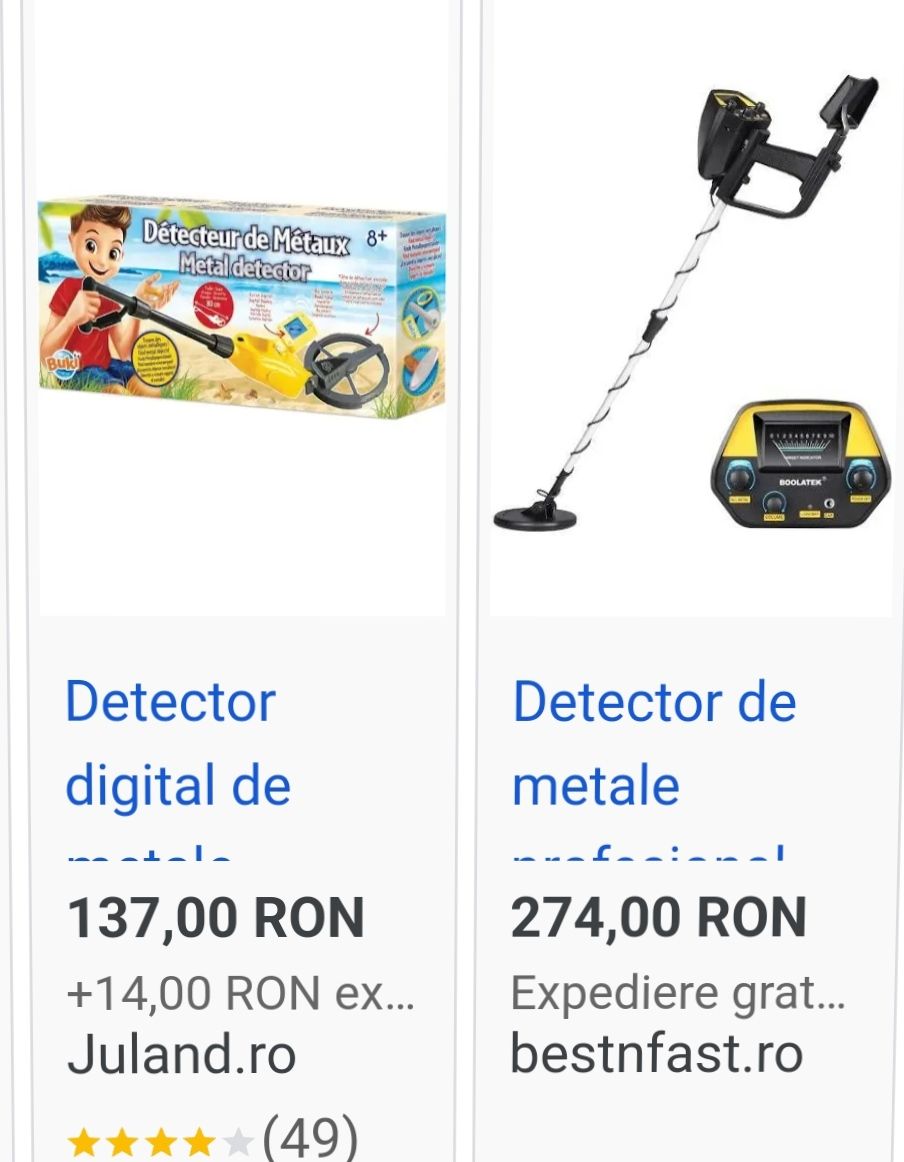Open the bestnfast.ro metal detector product image
904x1162 pixels.
(x=690, y=310)
